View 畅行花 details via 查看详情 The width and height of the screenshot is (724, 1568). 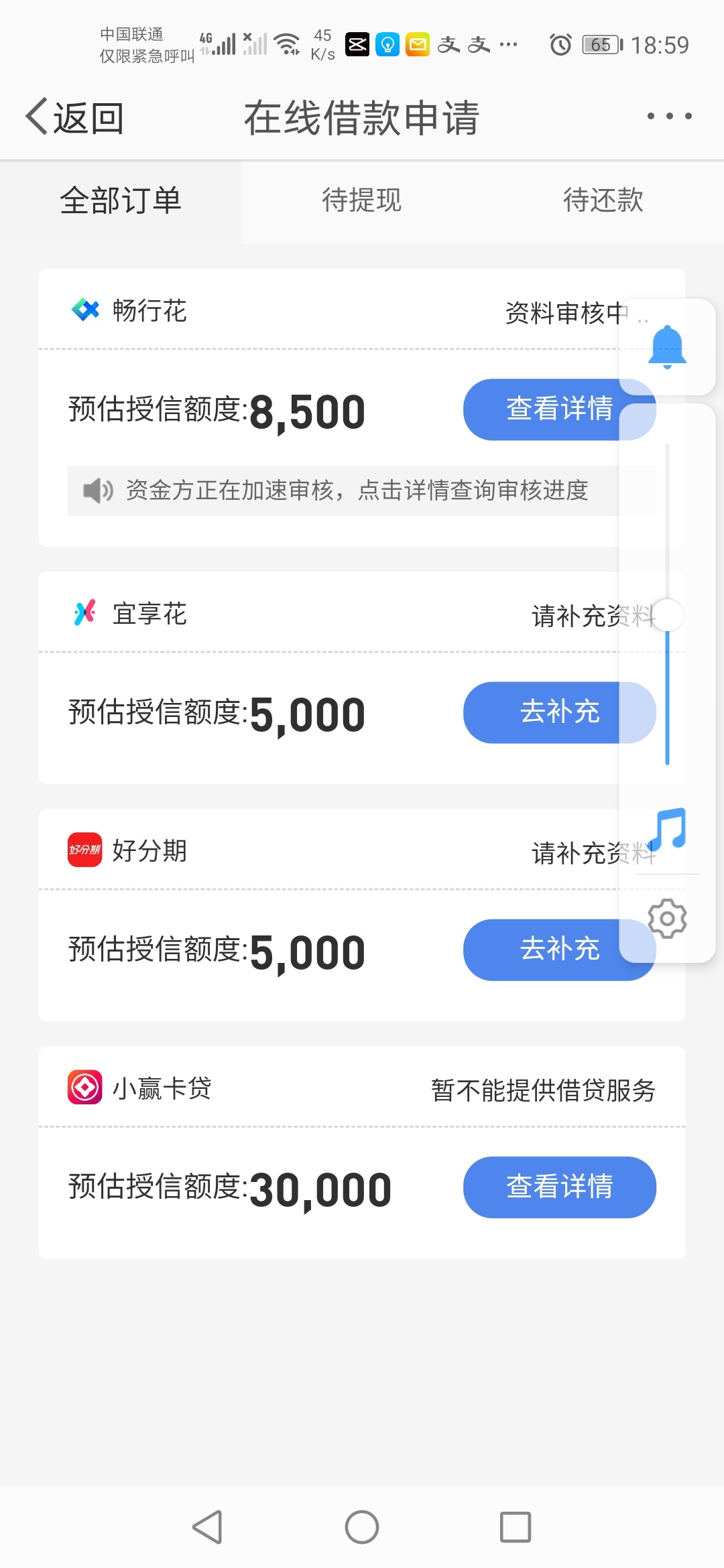point(559,409)
